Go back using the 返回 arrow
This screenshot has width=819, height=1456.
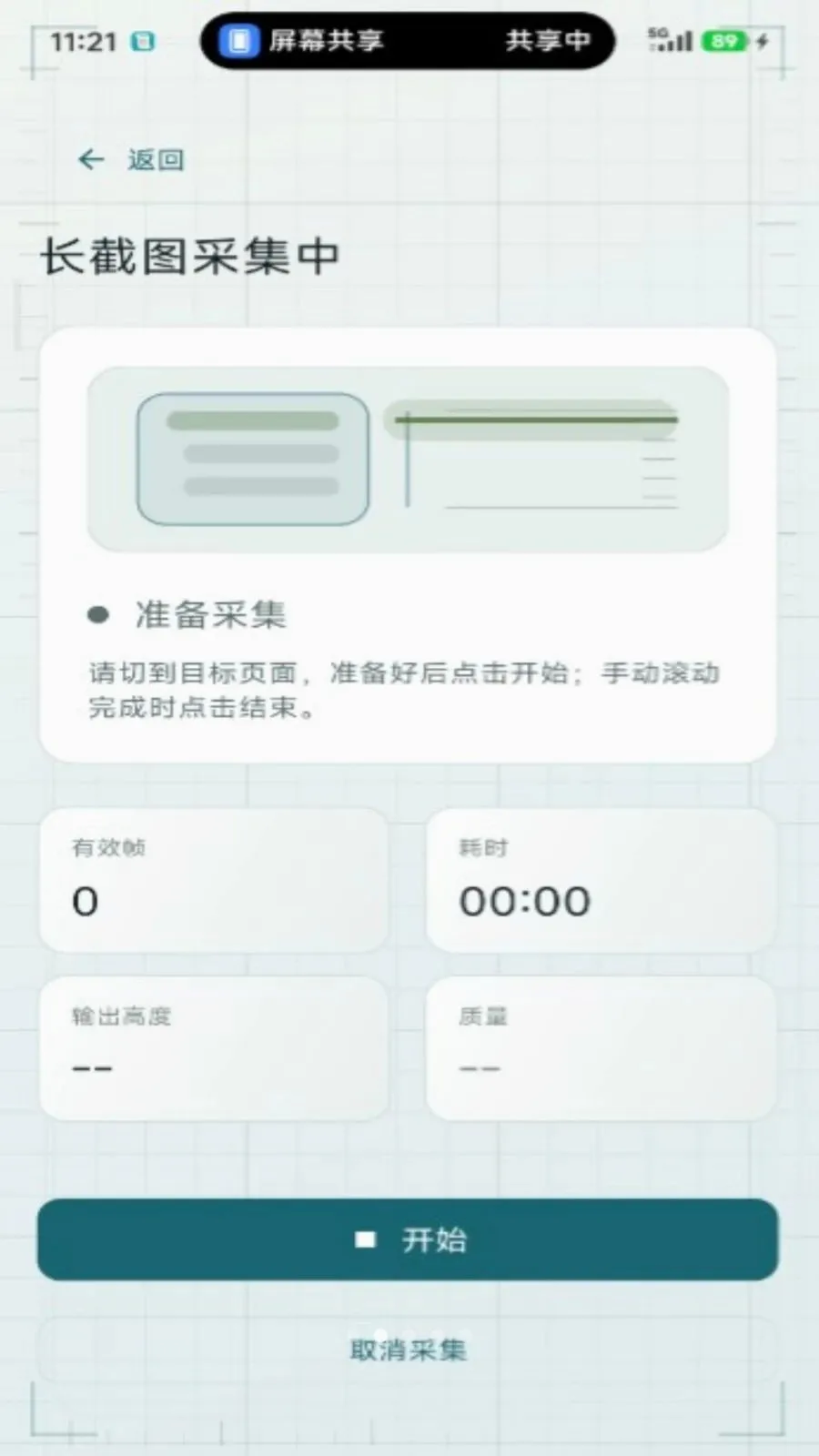pyautogui.click(x=130, y=160)
